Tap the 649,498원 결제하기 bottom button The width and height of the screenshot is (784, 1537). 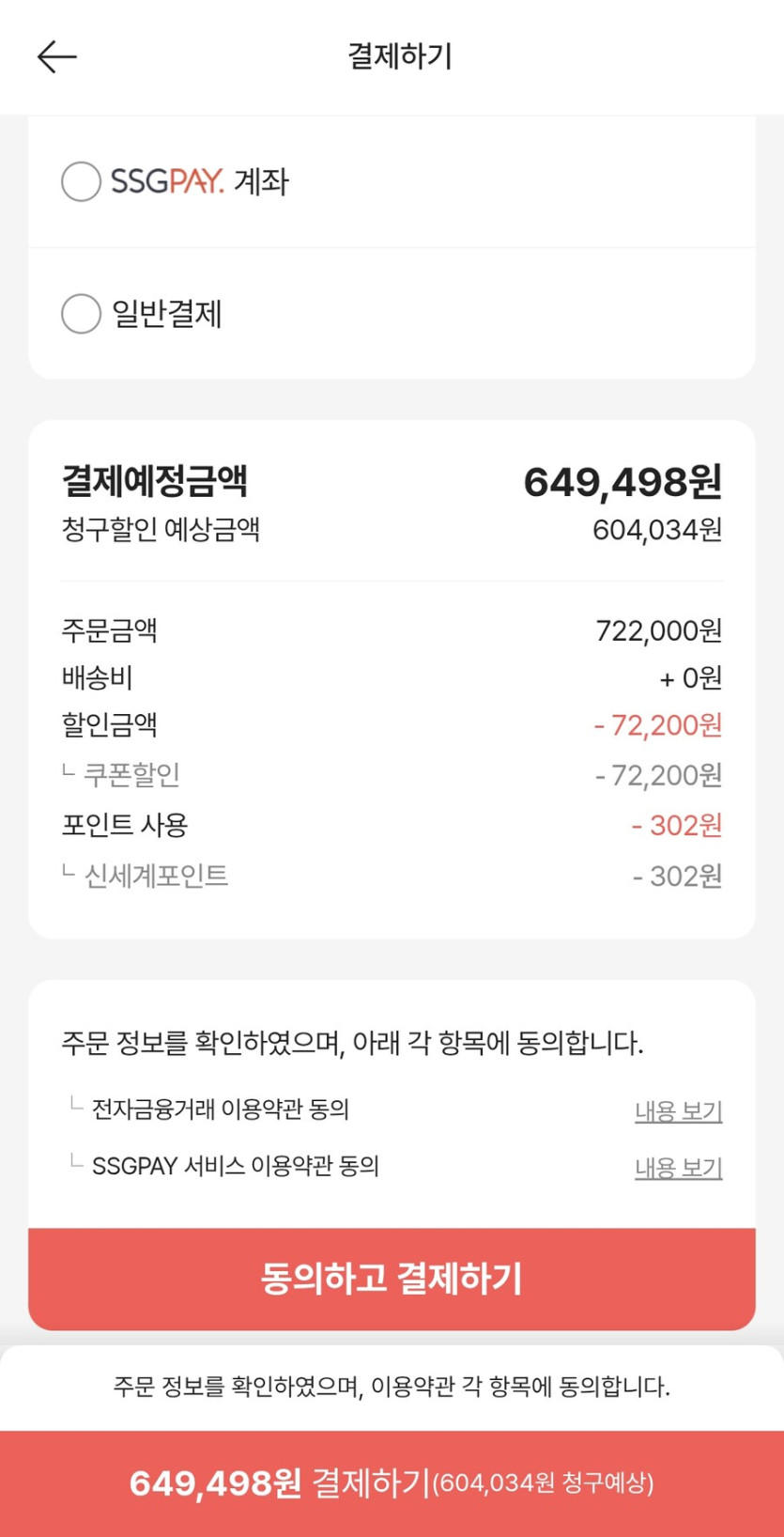point(392,1478)
